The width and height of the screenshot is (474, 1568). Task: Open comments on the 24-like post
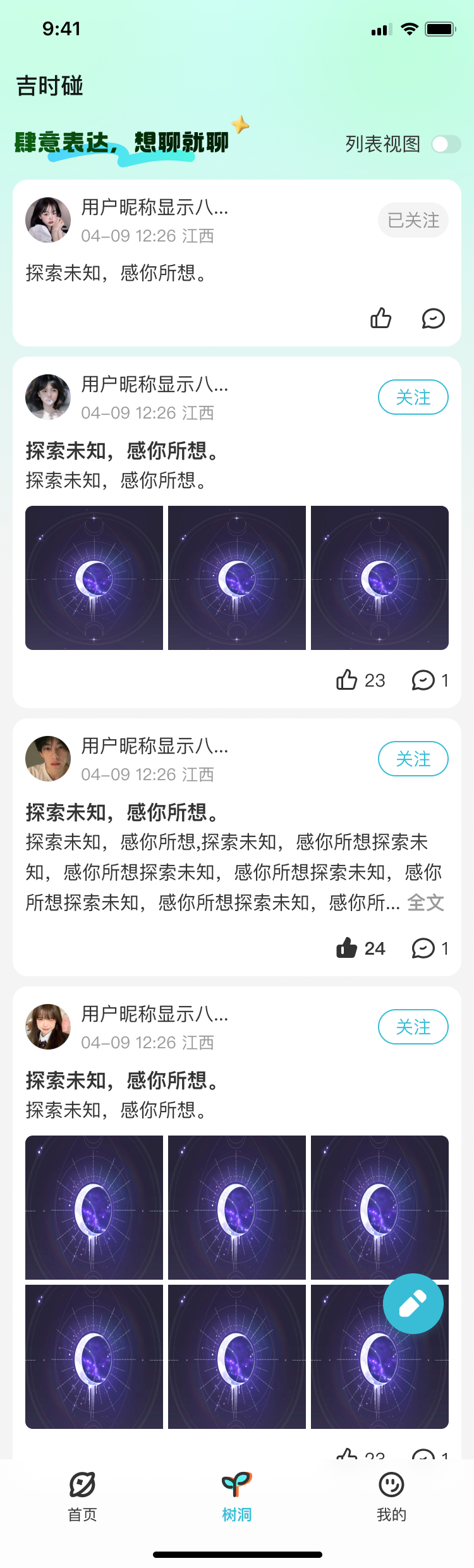(423, 948)
